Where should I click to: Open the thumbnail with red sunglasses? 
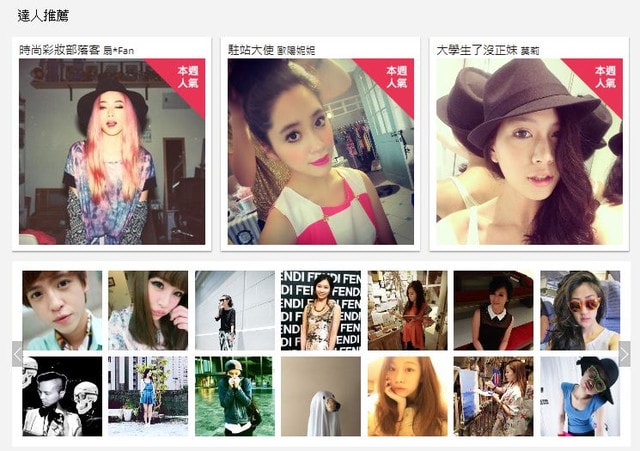(x=580, y=310)
